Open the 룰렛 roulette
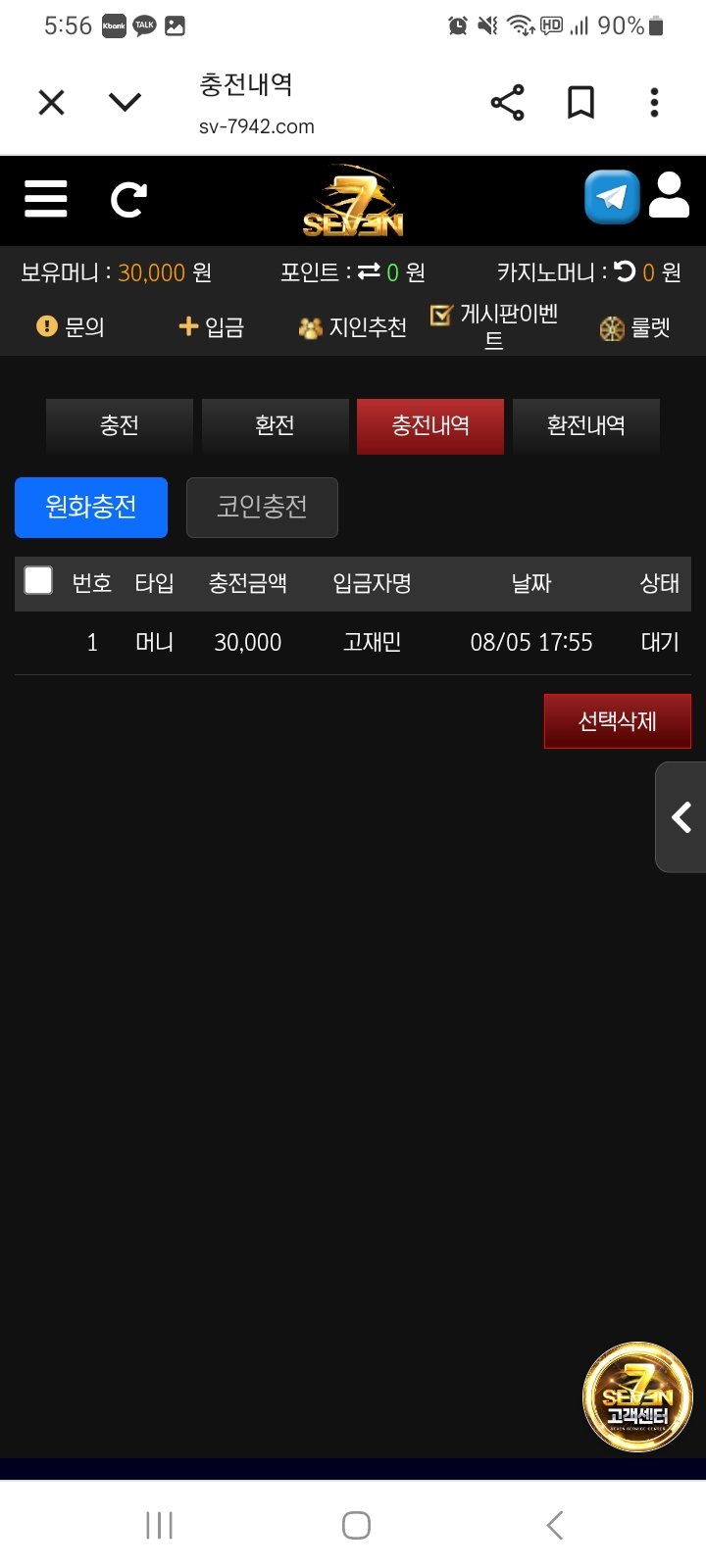 tap(635, 327)
